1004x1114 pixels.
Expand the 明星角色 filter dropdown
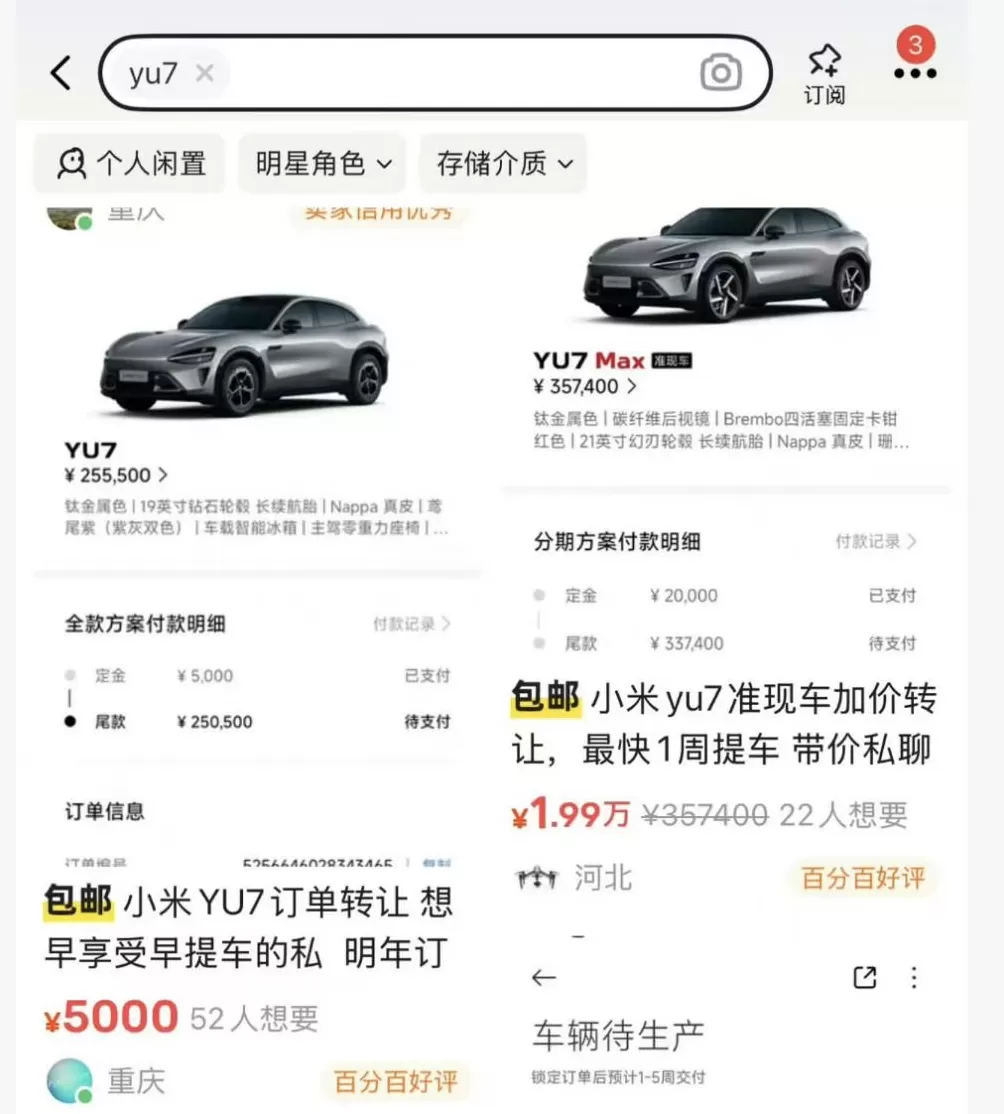(x=321, y=163)
